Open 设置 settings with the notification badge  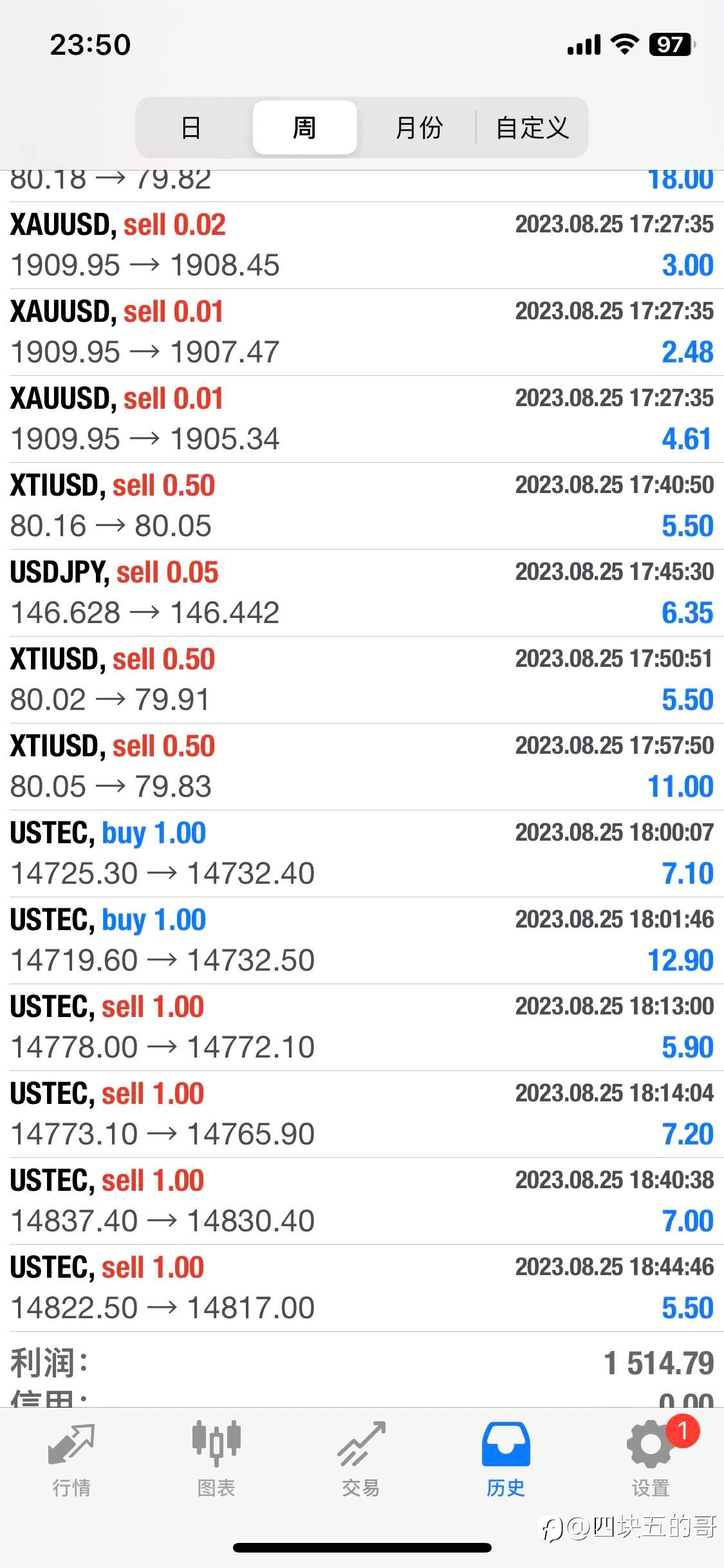(x=651, y=1460)
